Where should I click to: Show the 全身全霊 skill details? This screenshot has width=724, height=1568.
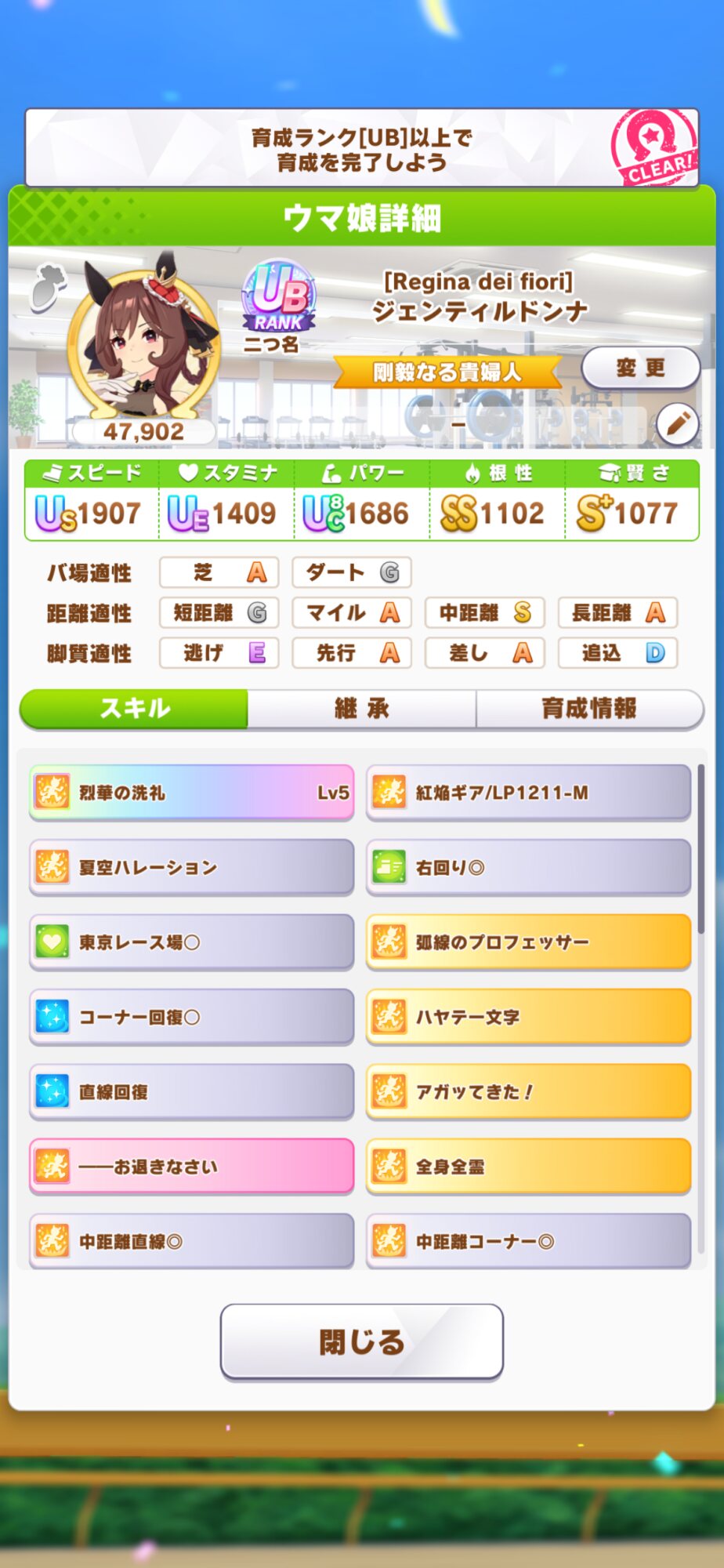pos(528,1167)
